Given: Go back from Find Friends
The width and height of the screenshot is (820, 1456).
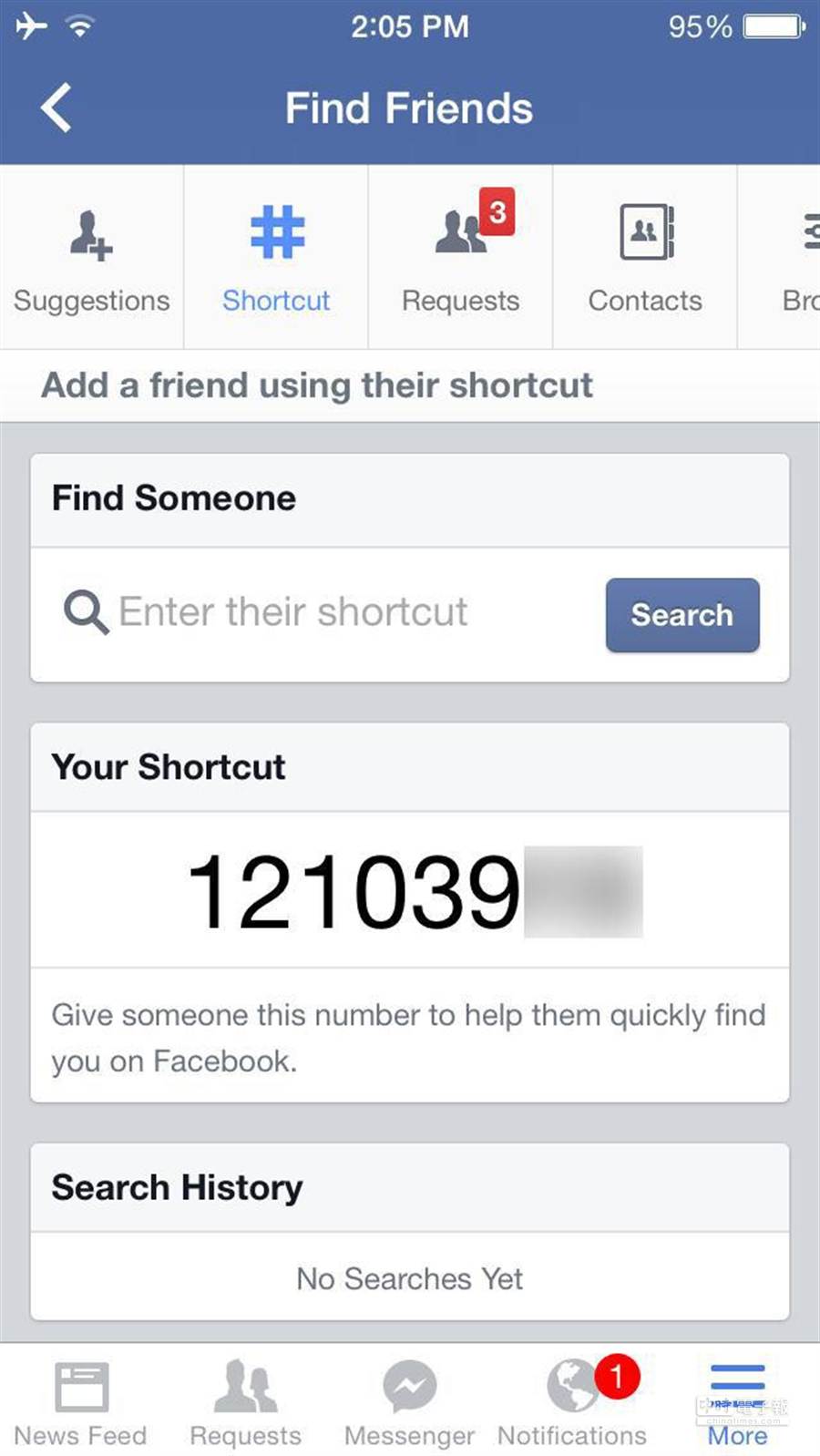Looking at the screenshot, I should pos(56,108).
